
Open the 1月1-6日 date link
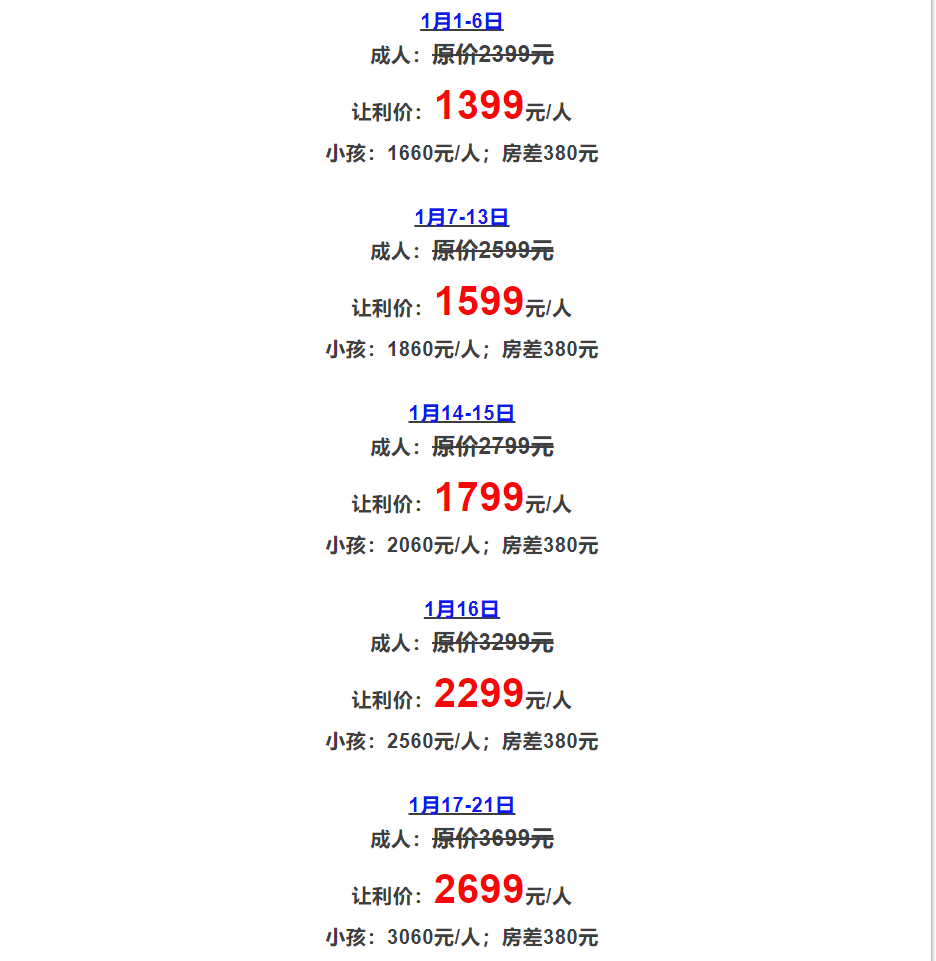click(462, 21)
